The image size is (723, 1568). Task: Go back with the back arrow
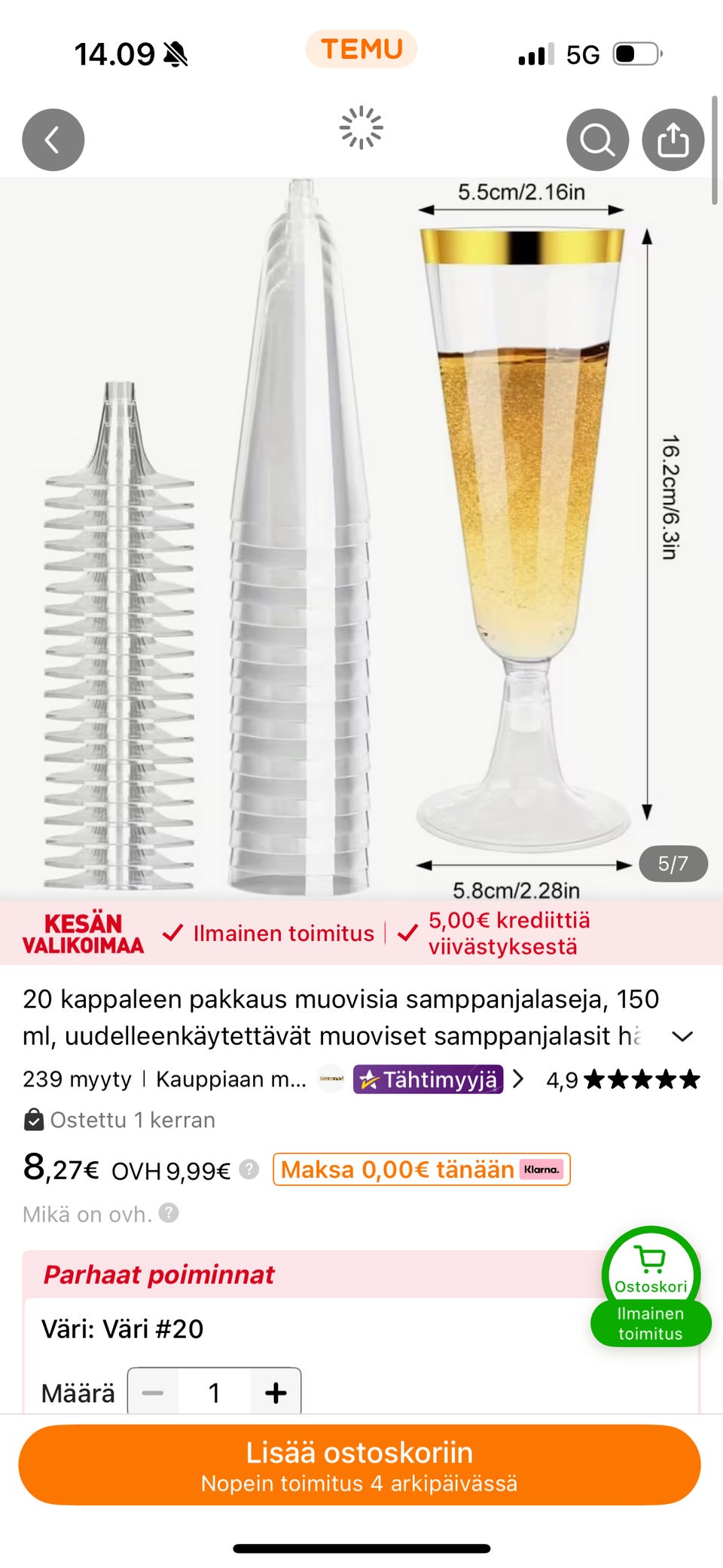(53, 139)
